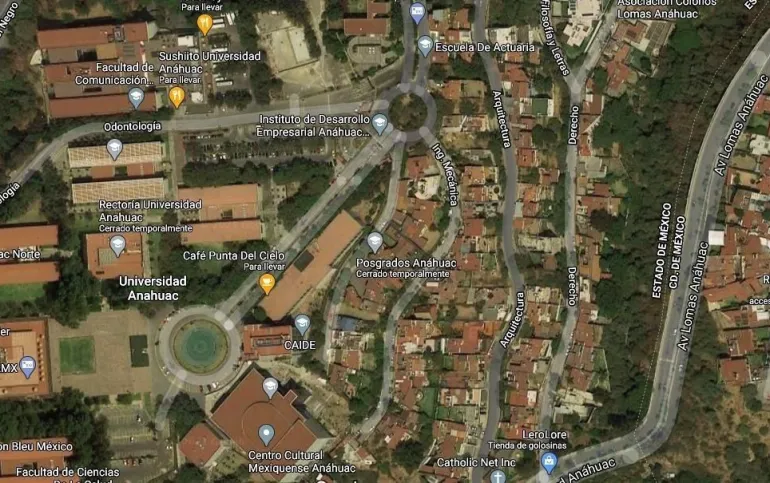Open the Escuela De Actuaria pin
This screenshot has width=770, height=483.
[425, 45]
